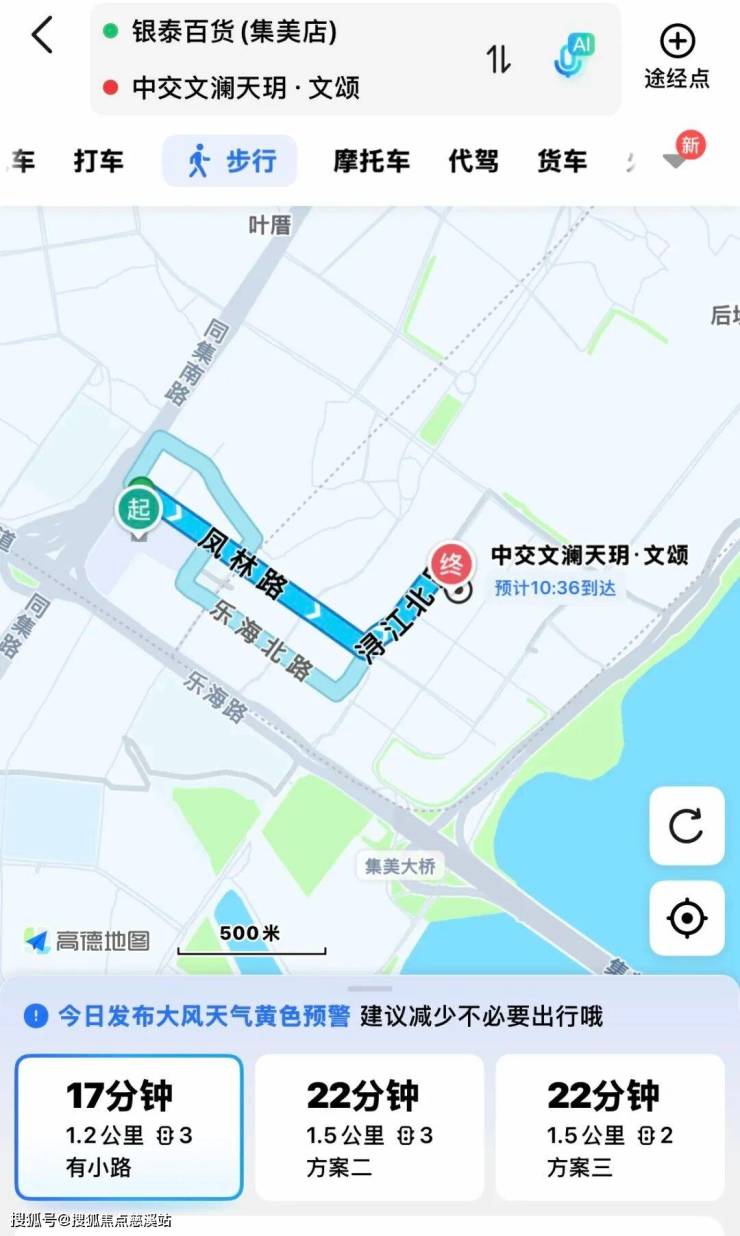Edit the destination 中交文澜天玥·文颂

coord(246,87)
